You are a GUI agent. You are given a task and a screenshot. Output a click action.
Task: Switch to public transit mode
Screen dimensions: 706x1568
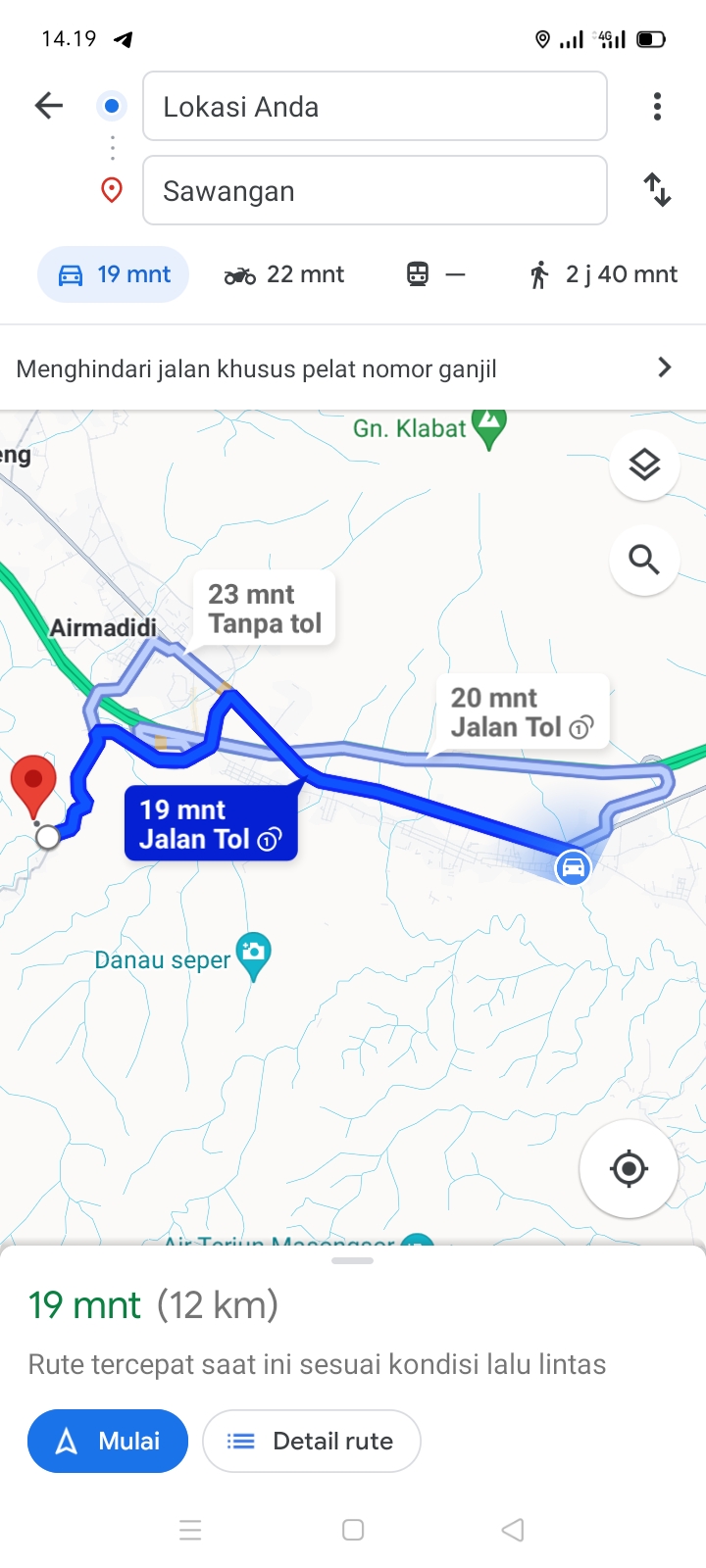coord(435,274)
